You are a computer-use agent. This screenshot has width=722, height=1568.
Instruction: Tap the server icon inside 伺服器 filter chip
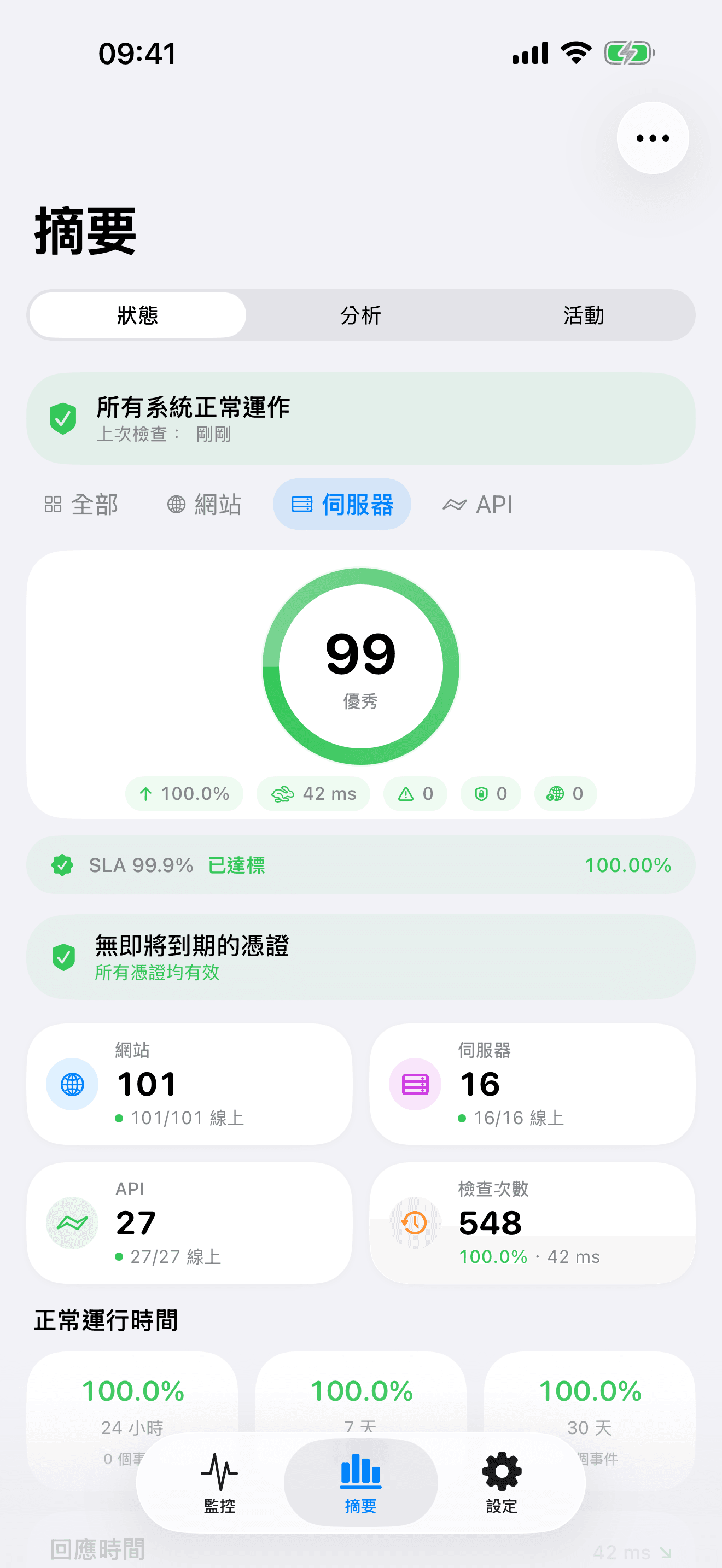point(302,504)
